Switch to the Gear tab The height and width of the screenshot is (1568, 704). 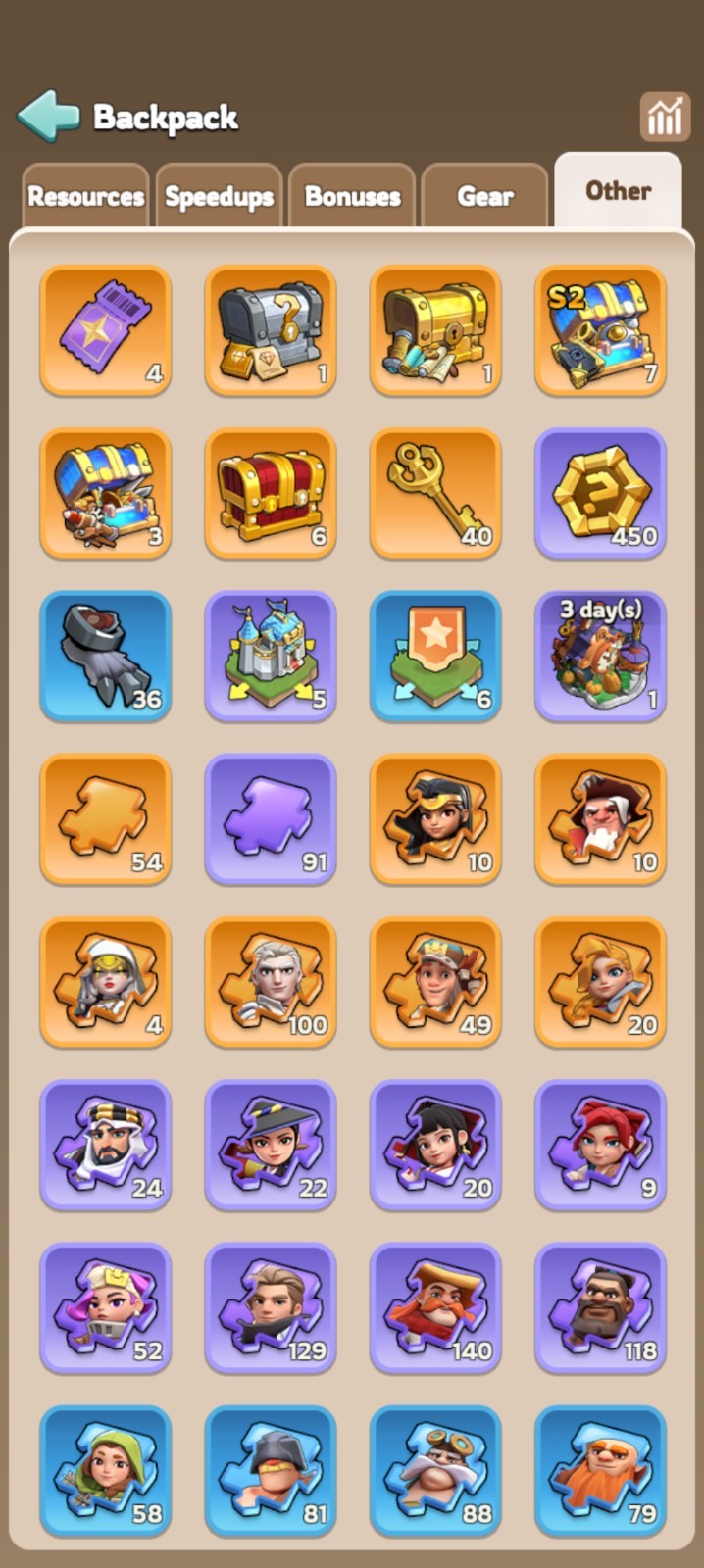coord(484,196)
